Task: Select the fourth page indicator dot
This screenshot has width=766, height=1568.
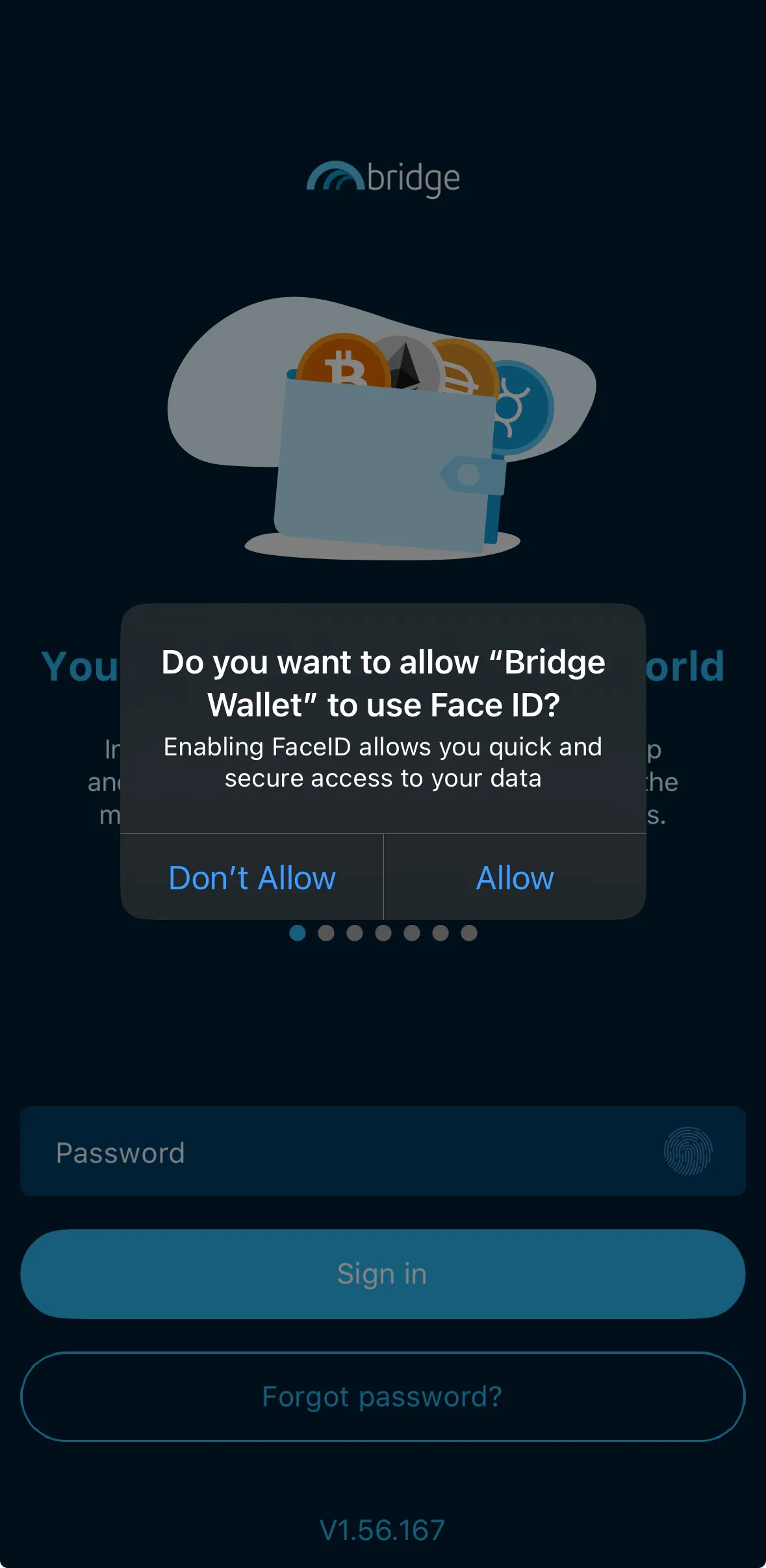Action: tap(384, 932)
